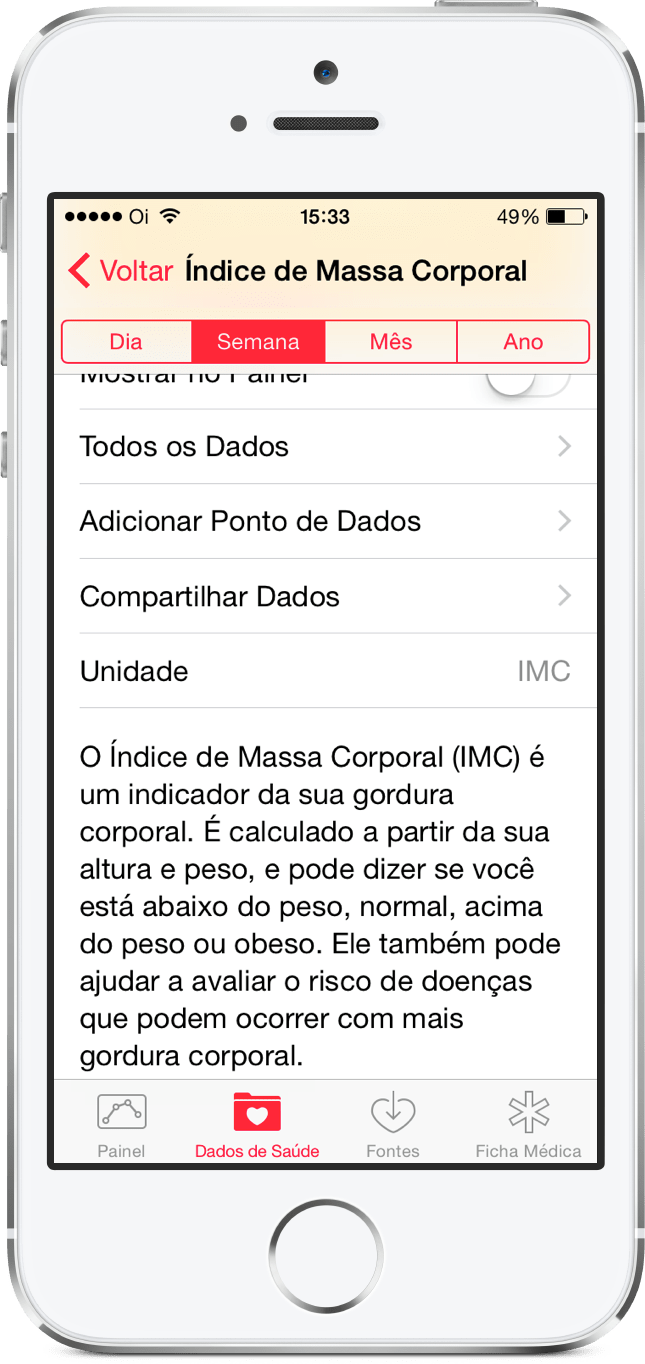The width and height of the screenshot is (645, 1364).
Task: Switch to the Dia segment
Action: point(126,342)
